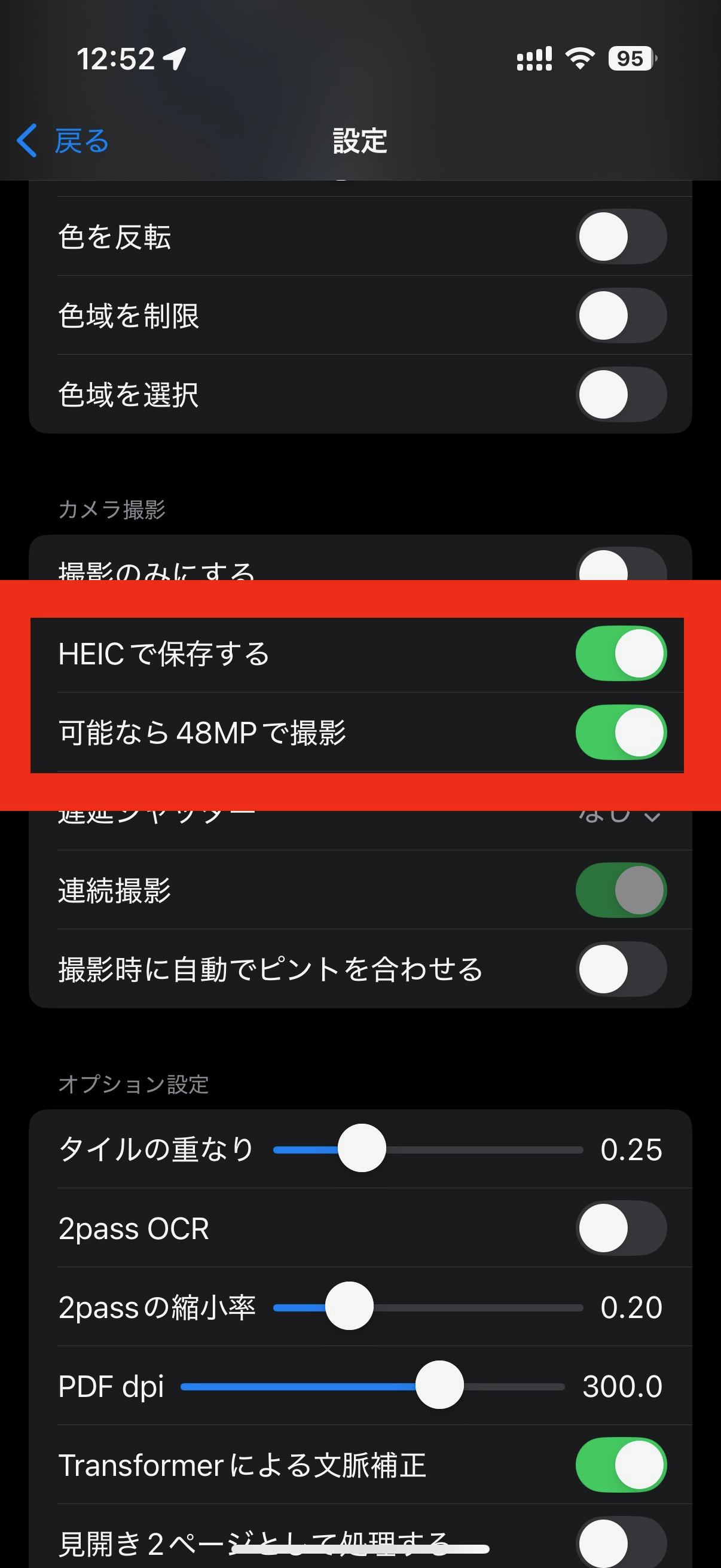Go back with the 戻る button
This screenshot has height=1568, width=721.
pos(63,141)
